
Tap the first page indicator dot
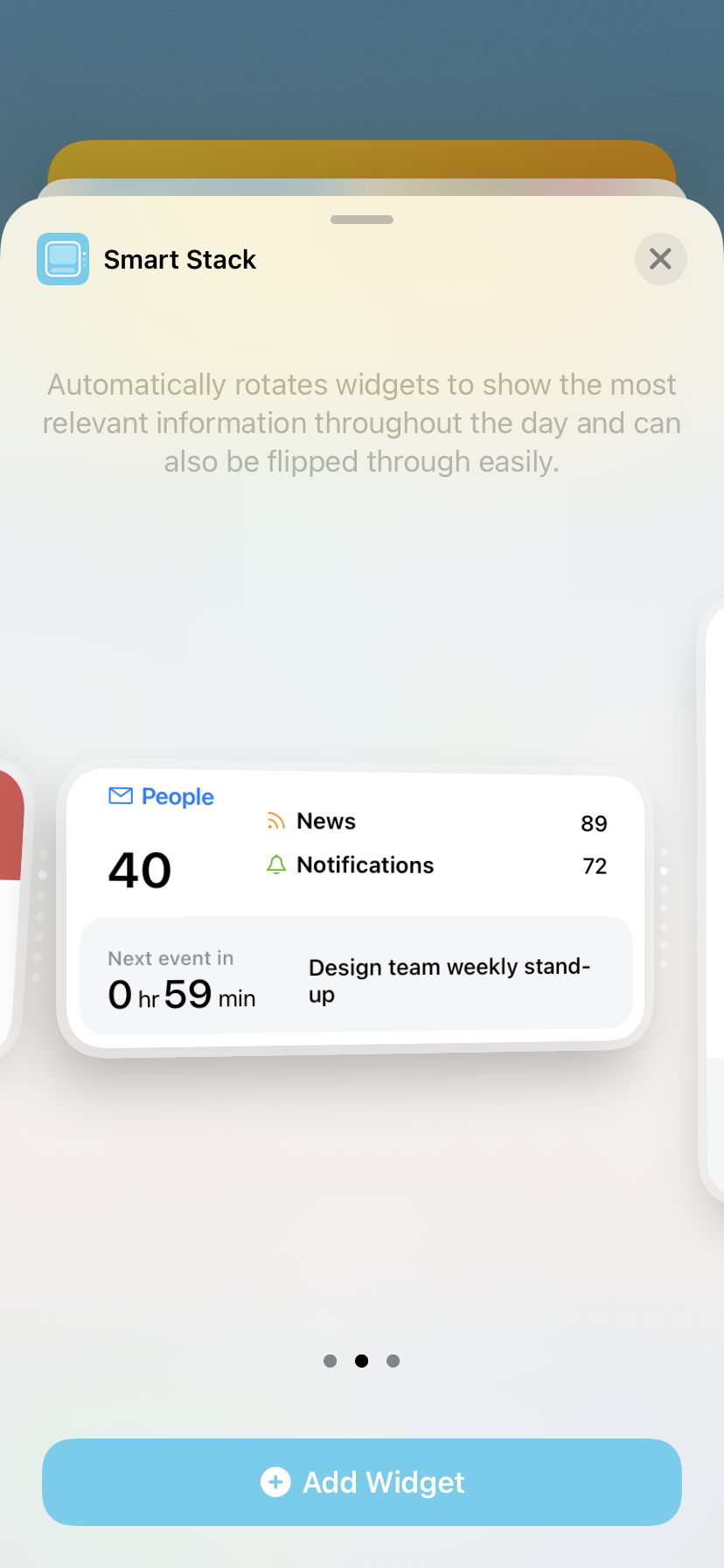click(330, 1361)
